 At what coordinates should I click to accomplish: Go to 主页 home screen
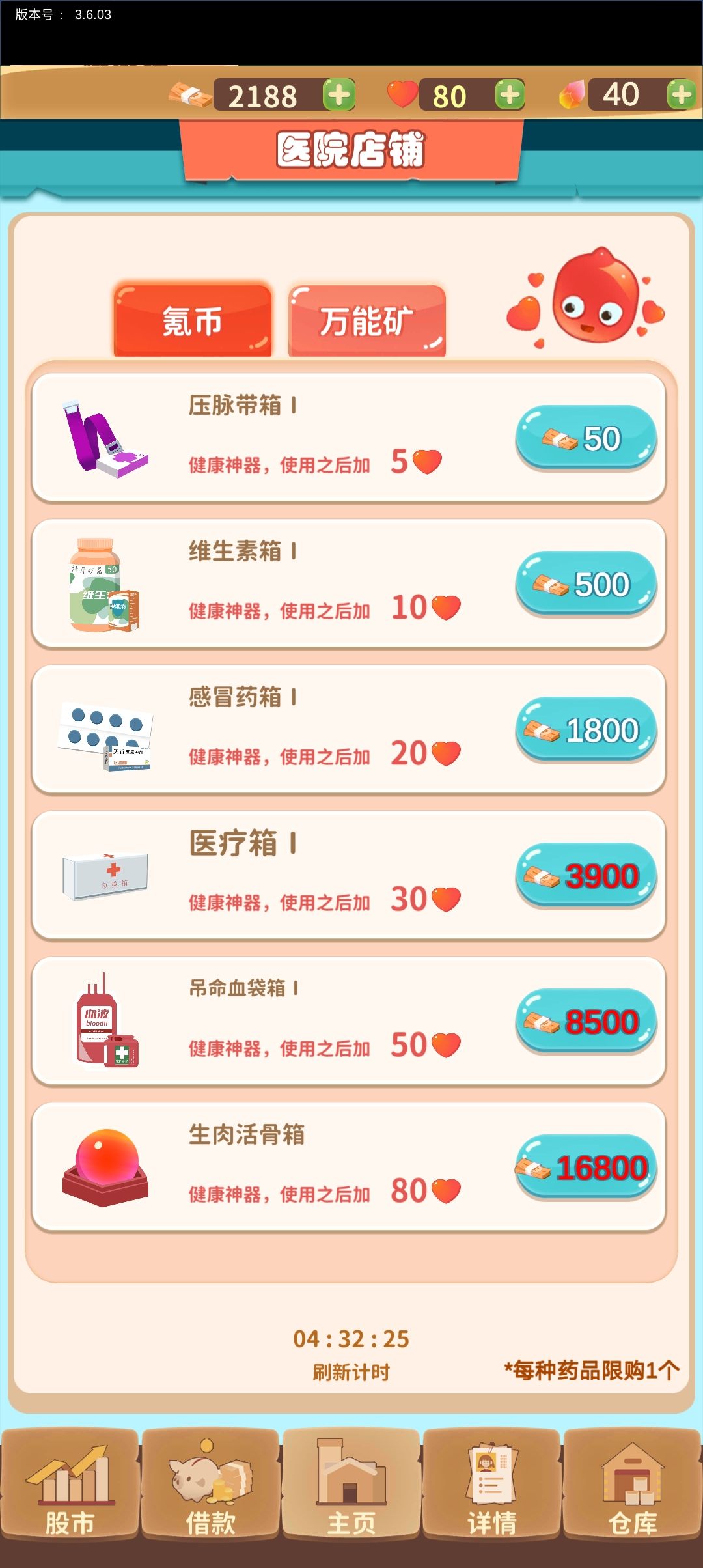pos(351,1511)
